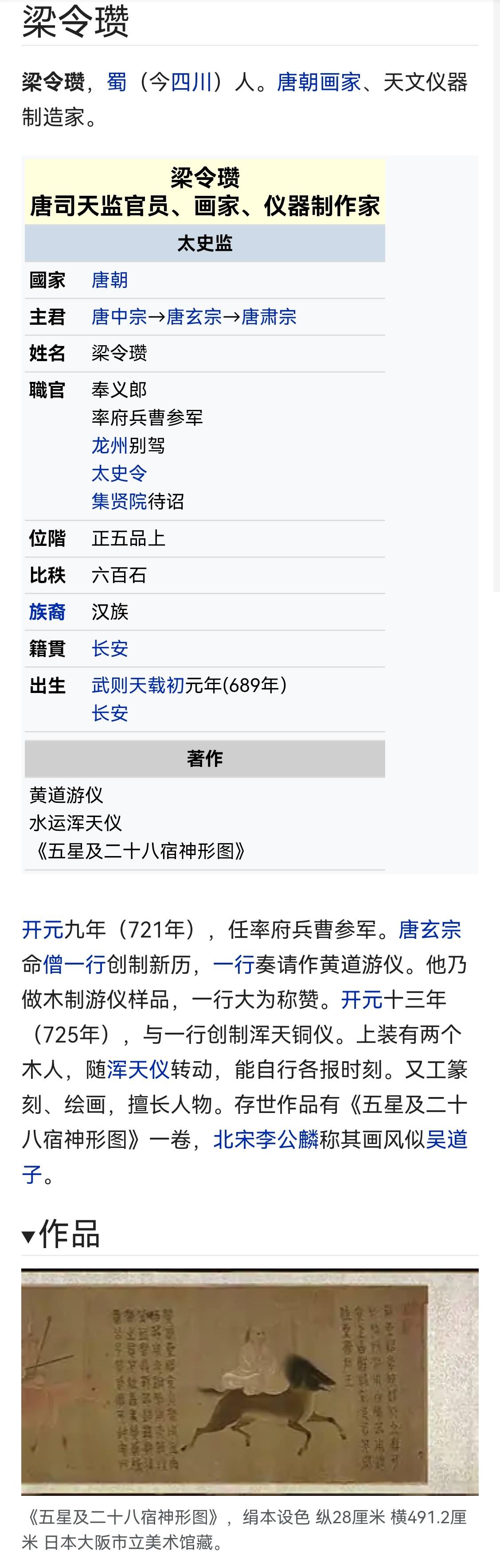Open the 五星及二十八宿神形图 painting image
The width and height of the screenshot is (500, 1568).
250,1381
